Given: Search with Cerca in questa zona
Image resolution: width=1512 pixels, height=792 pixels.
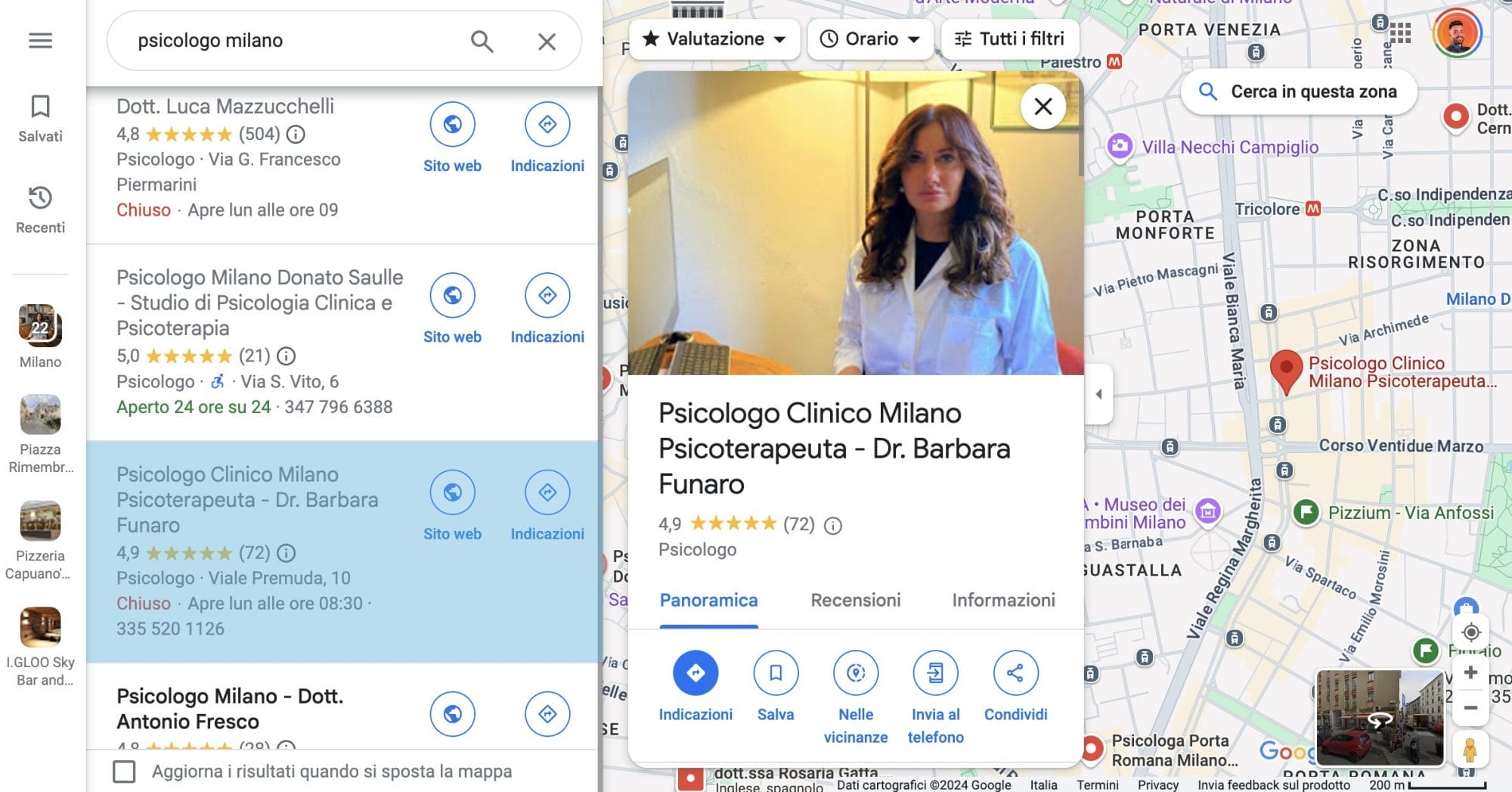Looking at the screenshot, I should coord(1298,92).
